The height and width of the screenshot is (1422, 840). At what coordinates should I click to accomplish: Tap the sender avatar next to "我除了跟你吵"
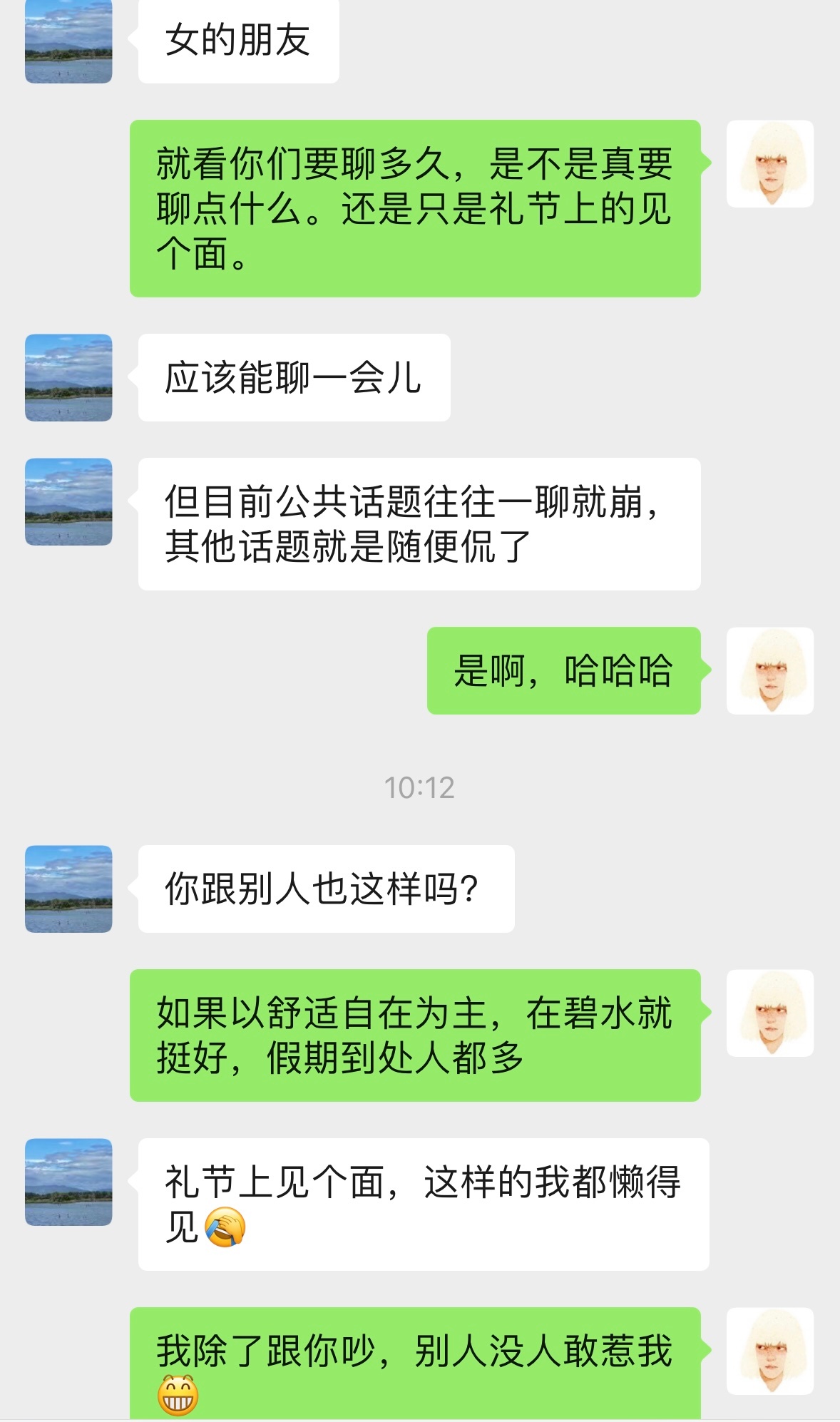(x=770, y=1350)
